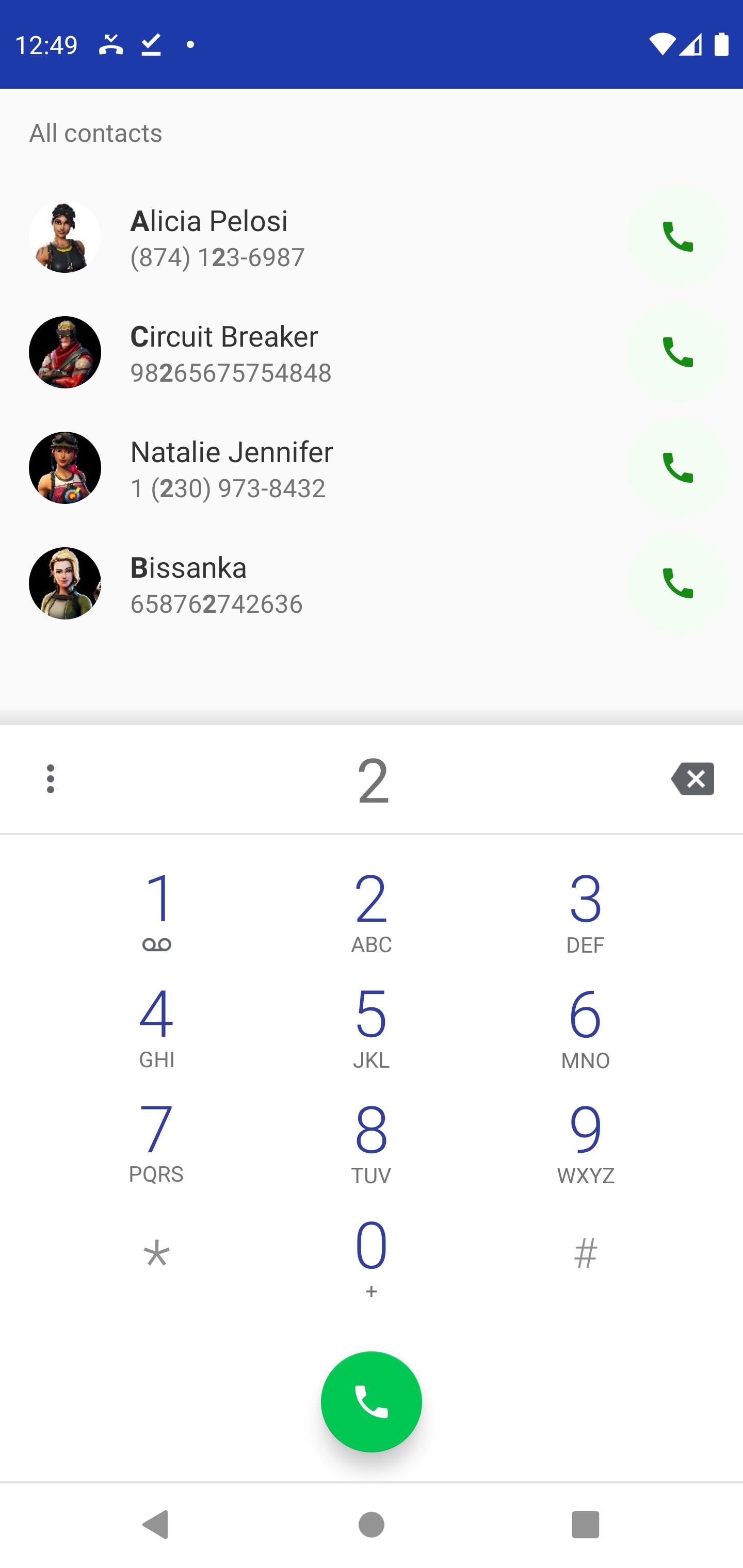This screenshot has width=743, height=1568.
Task: Open the dialpad overflow menu
Action: click(51, 778)
